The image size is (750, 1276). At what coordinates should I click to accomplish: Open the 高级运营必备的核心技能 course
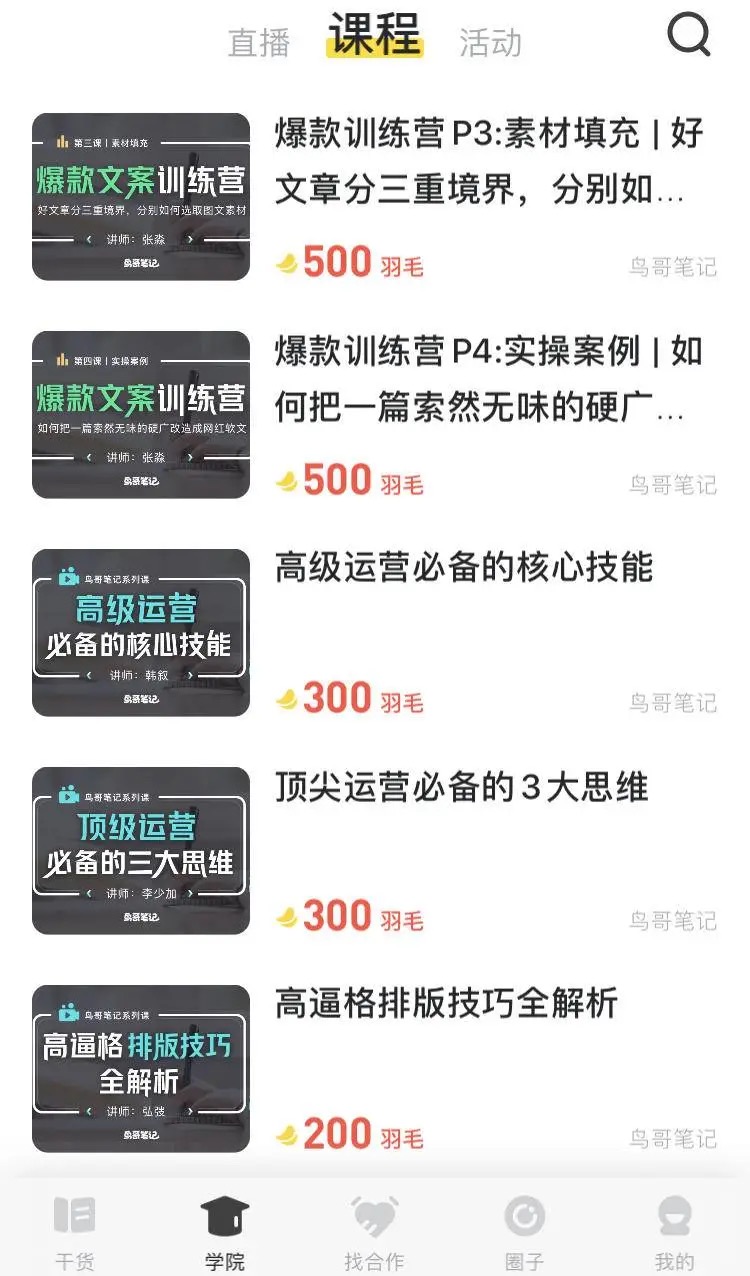point(375,633)
